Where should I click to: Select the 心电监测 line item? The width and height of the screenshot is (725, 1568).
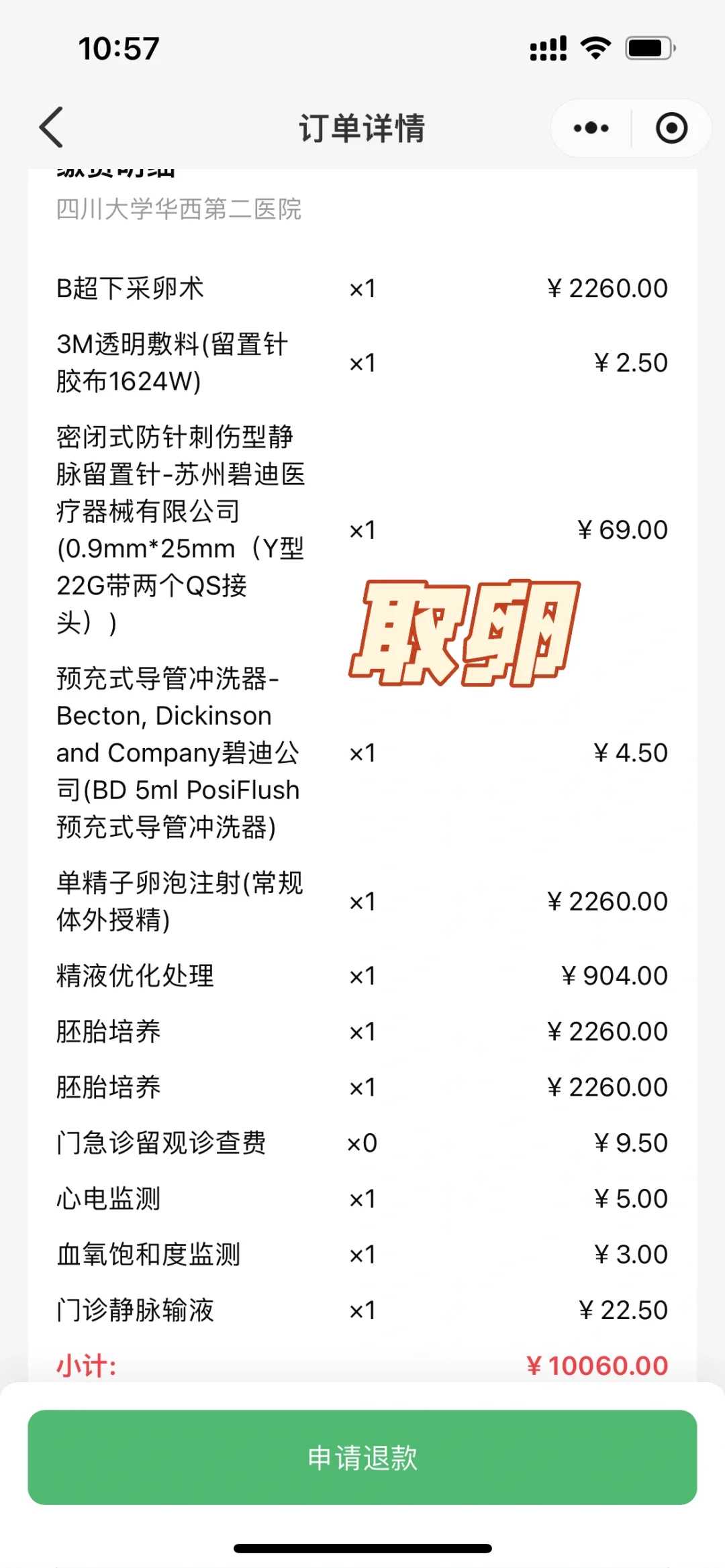108,1198
